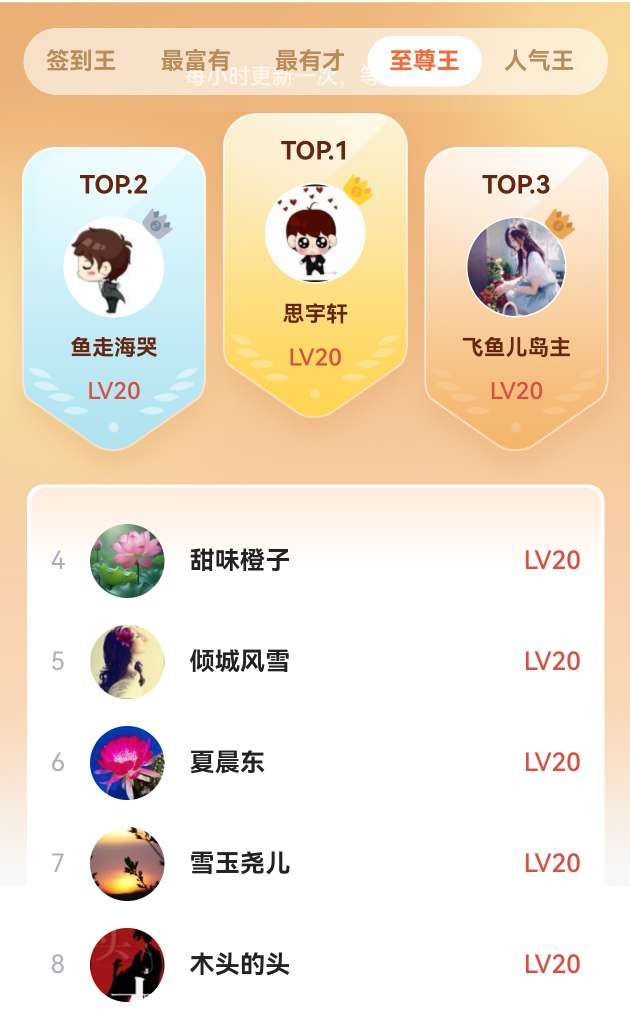
Task: View 夏晨东's profile row
Action: [x=315, y=762]
